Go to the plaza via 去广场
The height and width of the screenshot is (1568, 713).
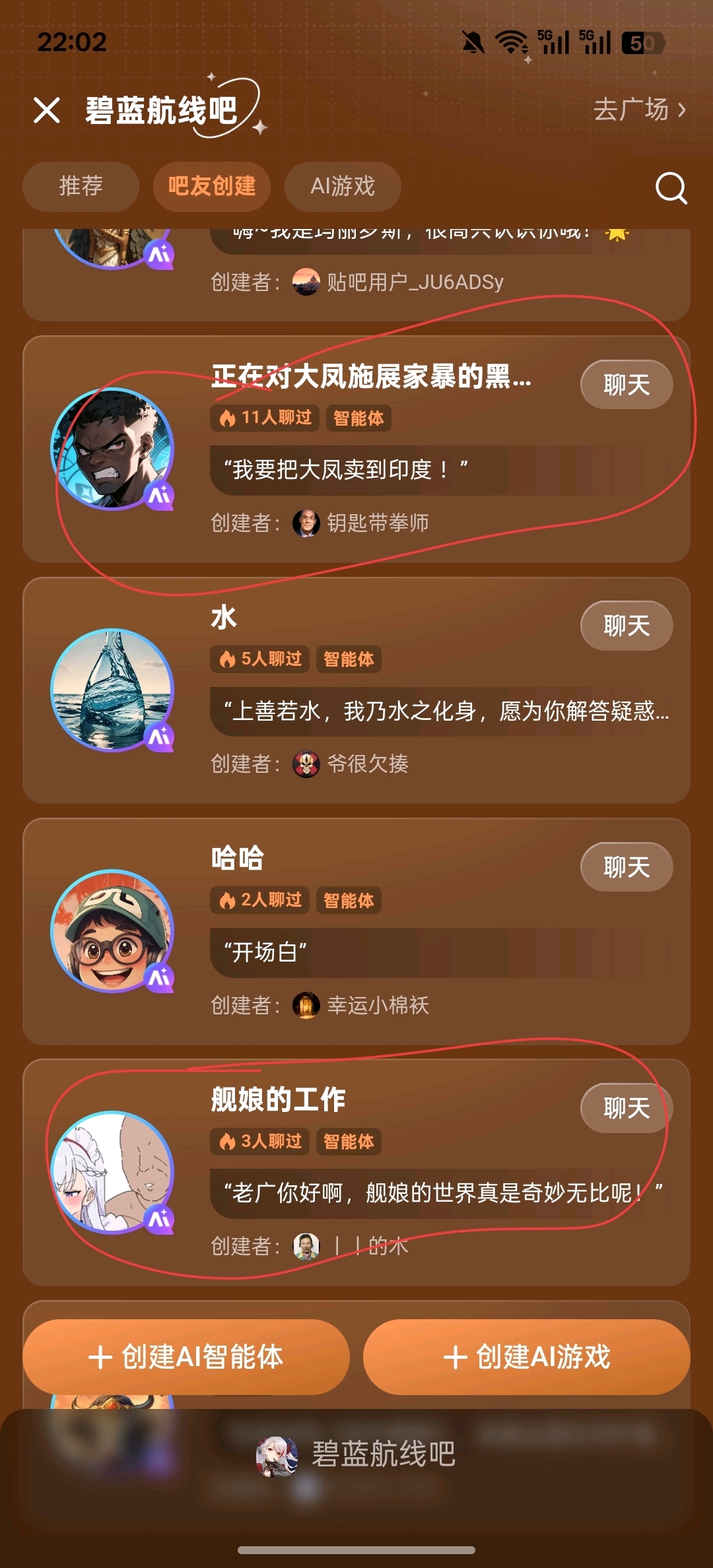(x=640, y=110)
